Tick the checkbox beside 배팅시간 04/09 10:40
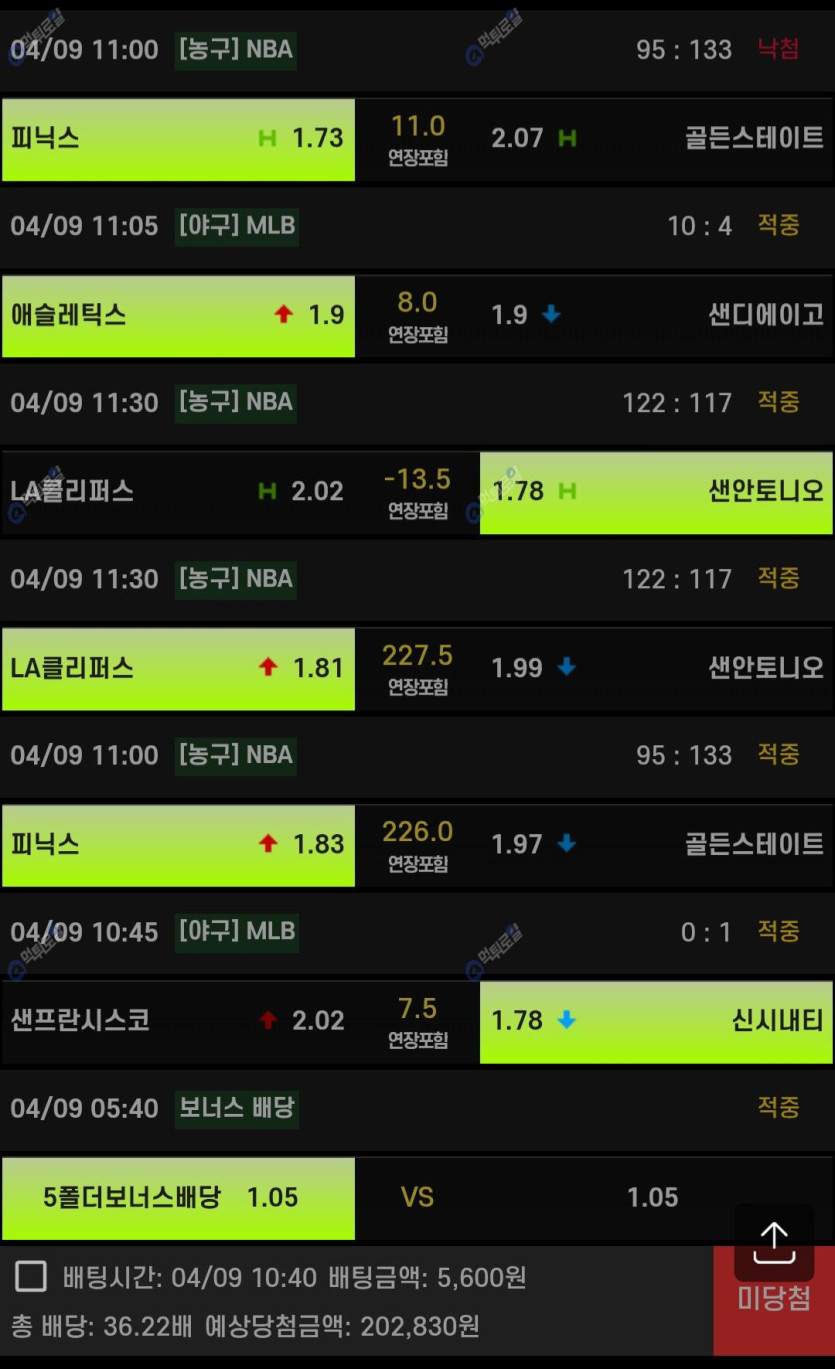 coord(31,1277)
